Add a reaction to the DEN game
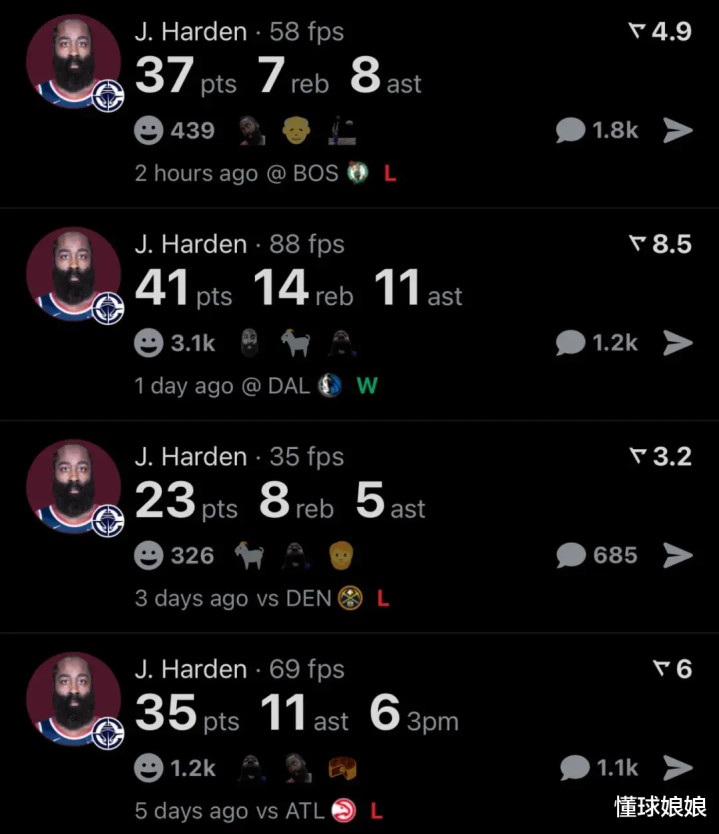This screenshot has height=834, width=719. 149,555
